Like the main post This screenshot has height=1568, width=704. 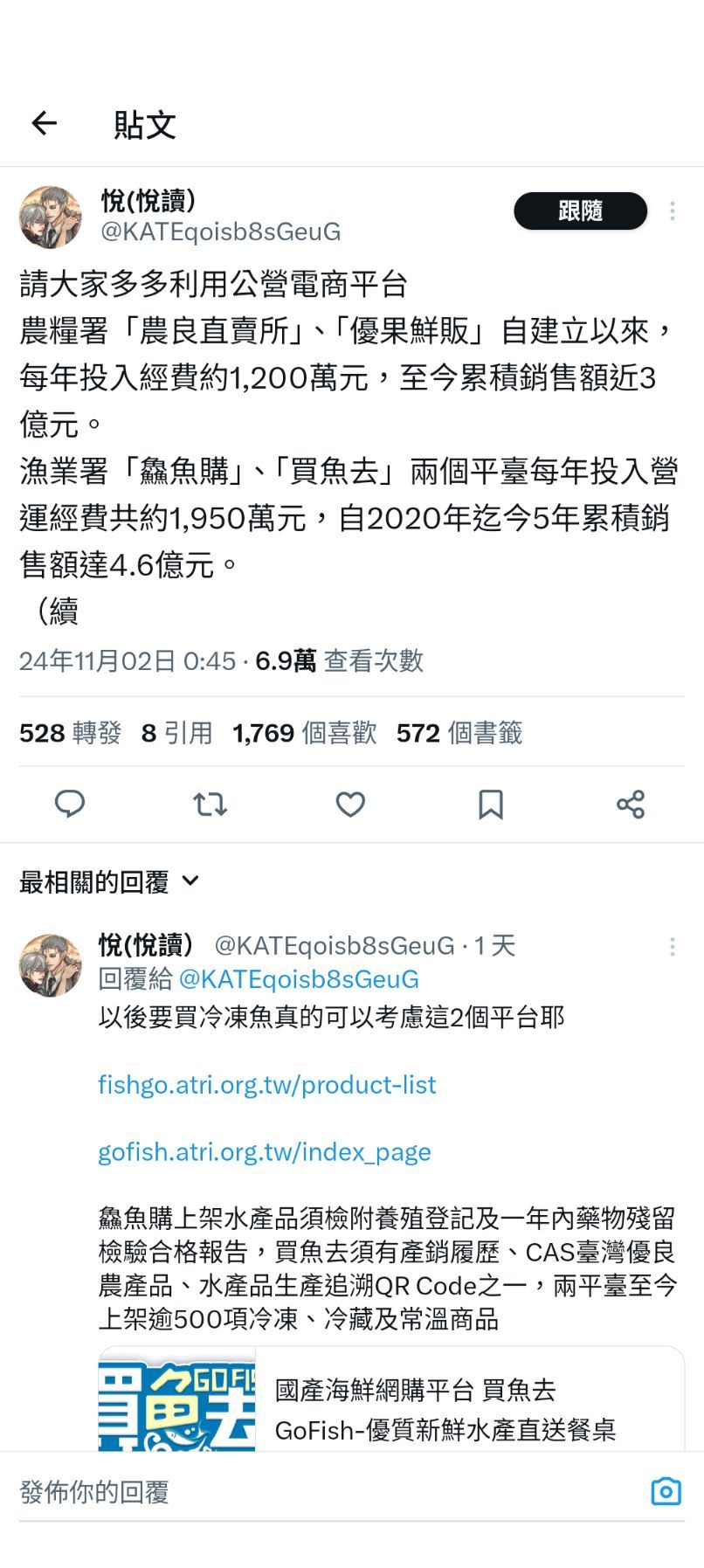pos(350,804)
